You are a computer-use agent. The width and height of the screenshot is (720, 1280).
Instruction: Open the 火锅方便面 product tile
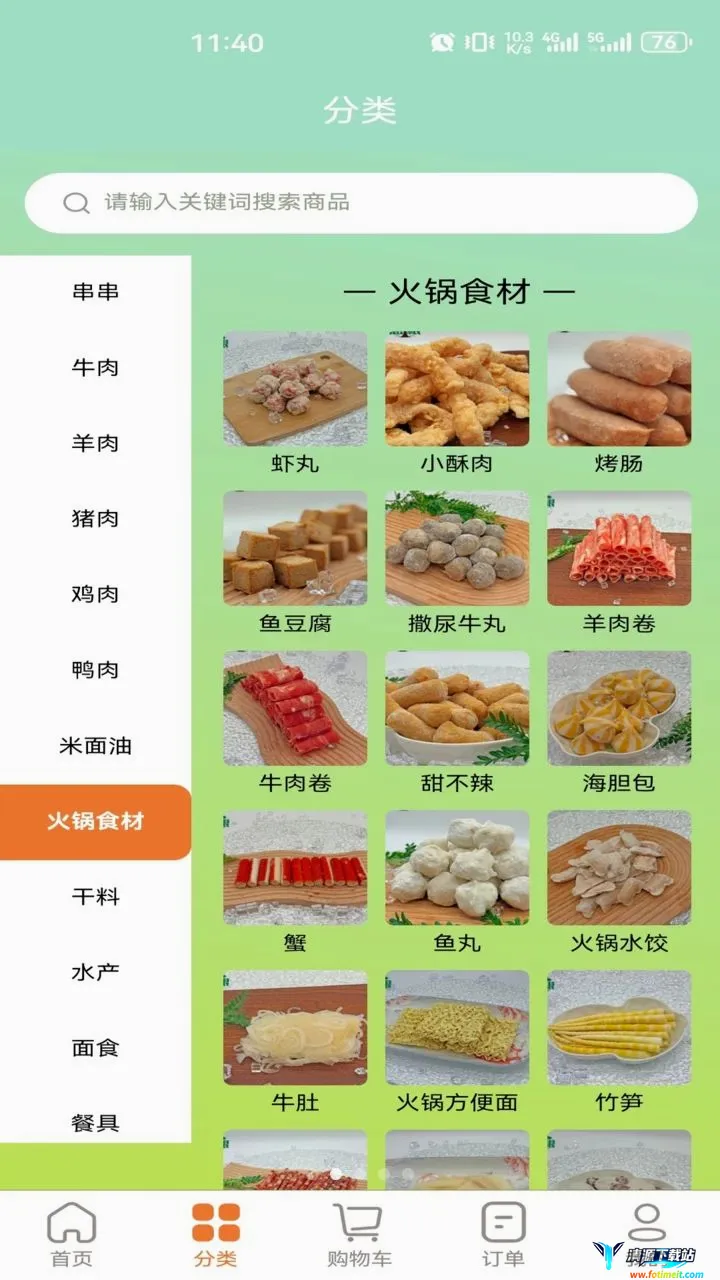coord(457,1043)
